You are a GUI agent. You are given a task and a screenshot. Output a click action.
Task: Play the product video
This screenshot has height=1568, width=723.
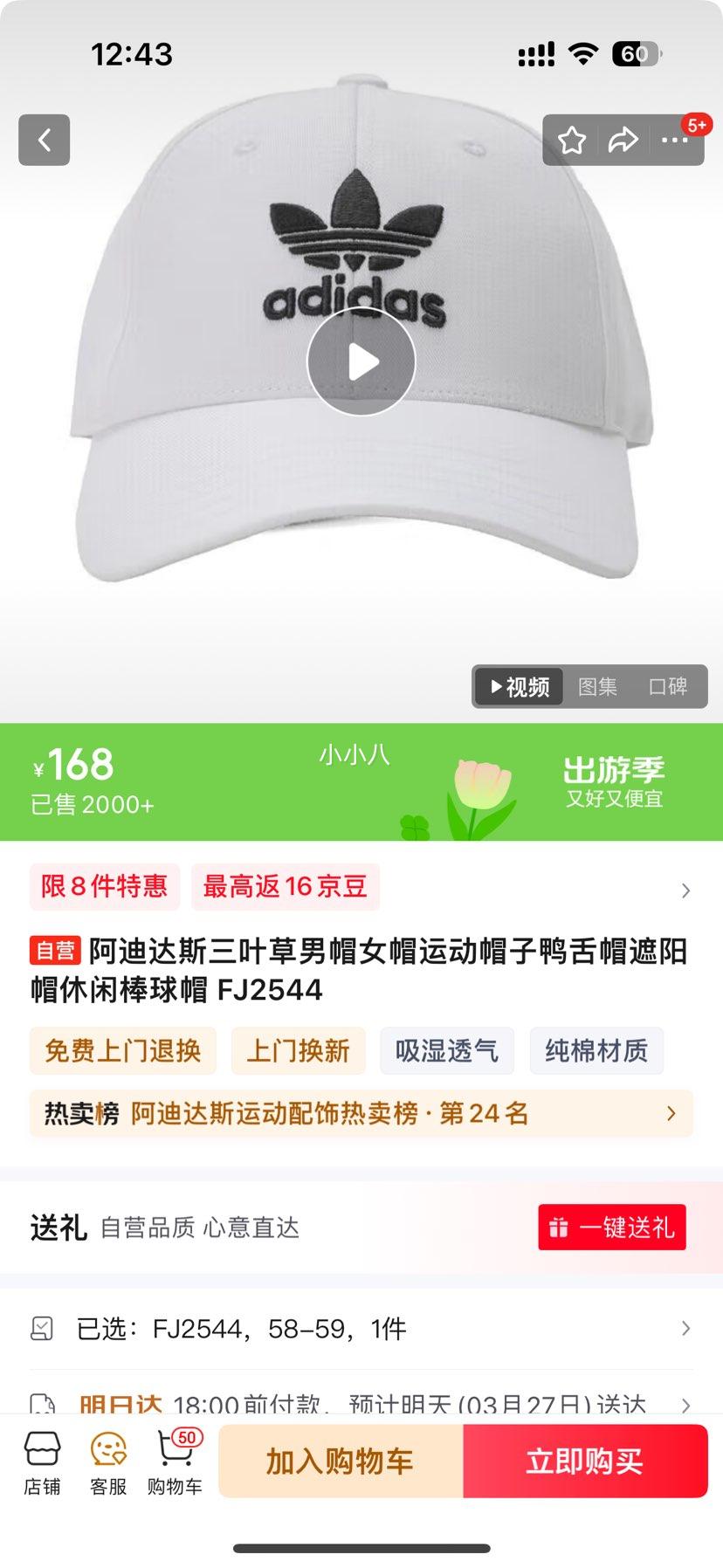[x=361, y=361]
